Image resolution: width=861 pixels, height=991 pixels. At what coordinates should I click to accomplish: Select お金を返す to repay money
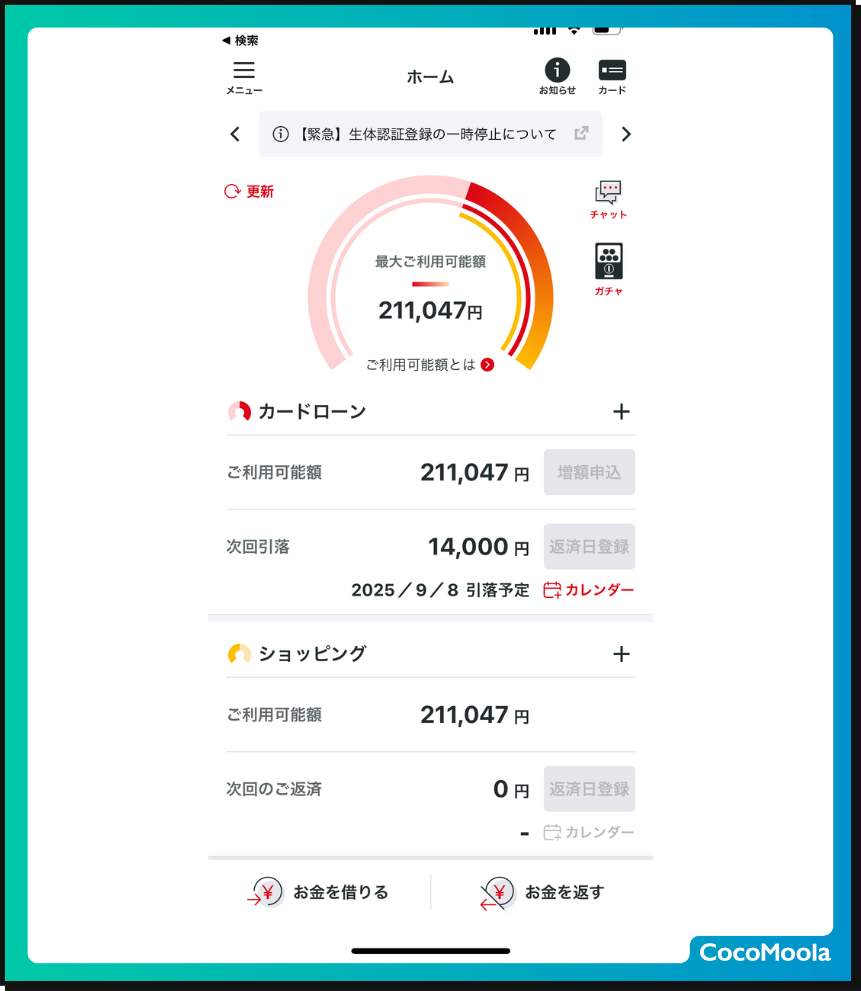(x=543, y=892)
